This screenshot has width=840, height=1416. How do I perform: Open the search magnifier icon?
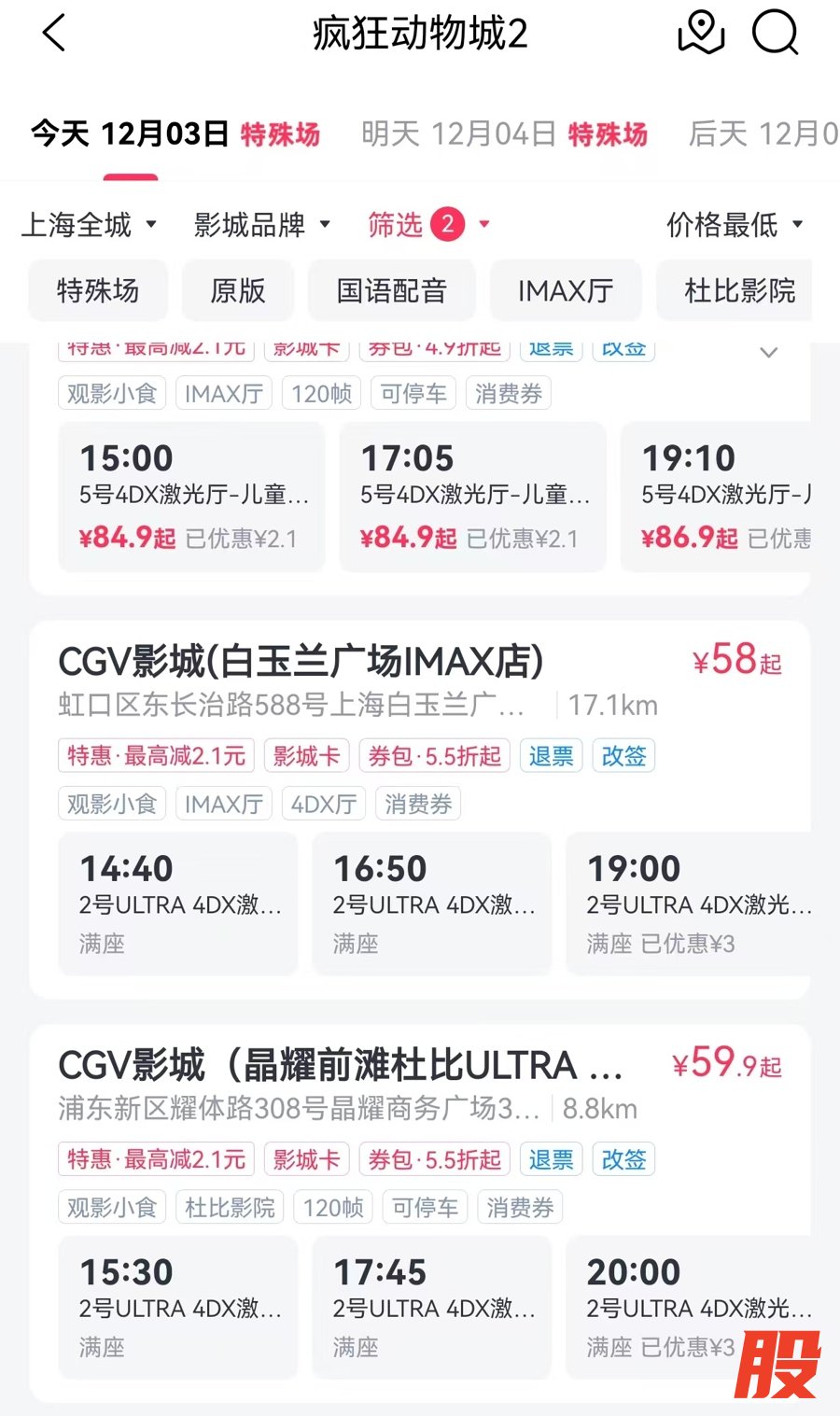pyautogui.click(x=775, y=34)
